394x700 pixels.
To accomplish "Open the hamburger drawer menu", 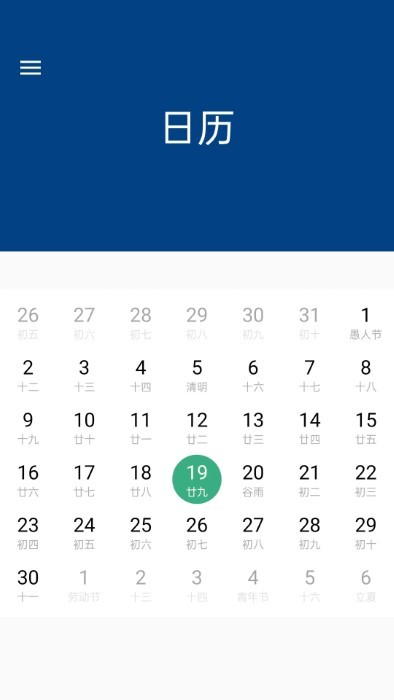I will [x=30, y=68].
